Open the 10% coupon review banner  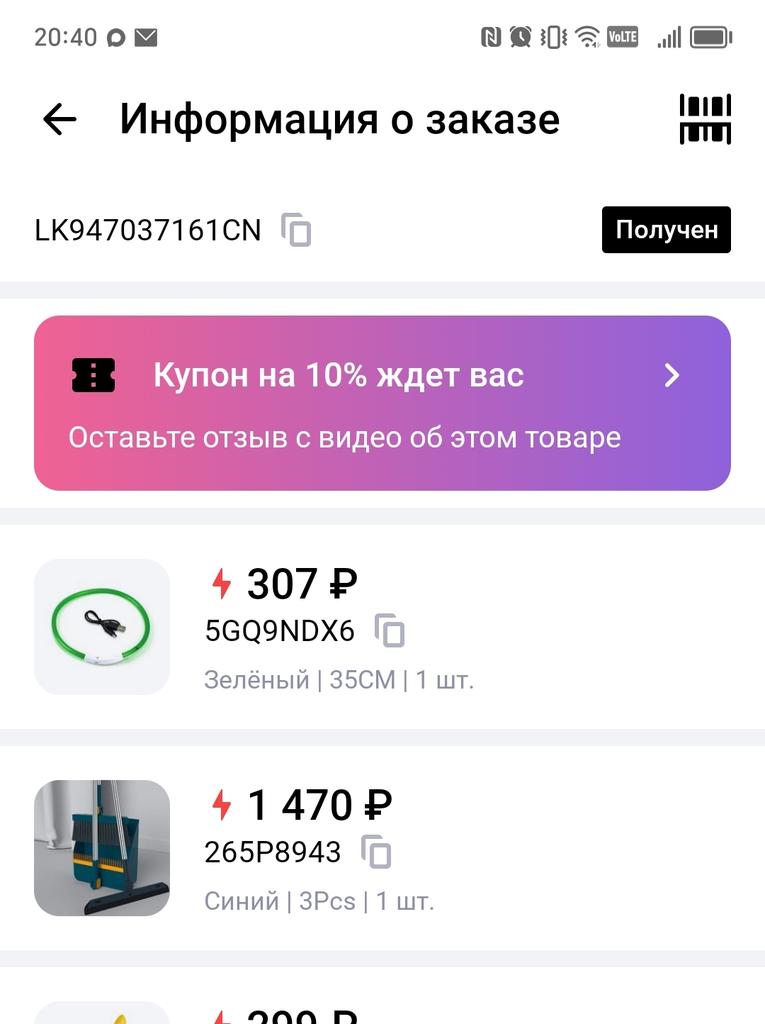382,403
